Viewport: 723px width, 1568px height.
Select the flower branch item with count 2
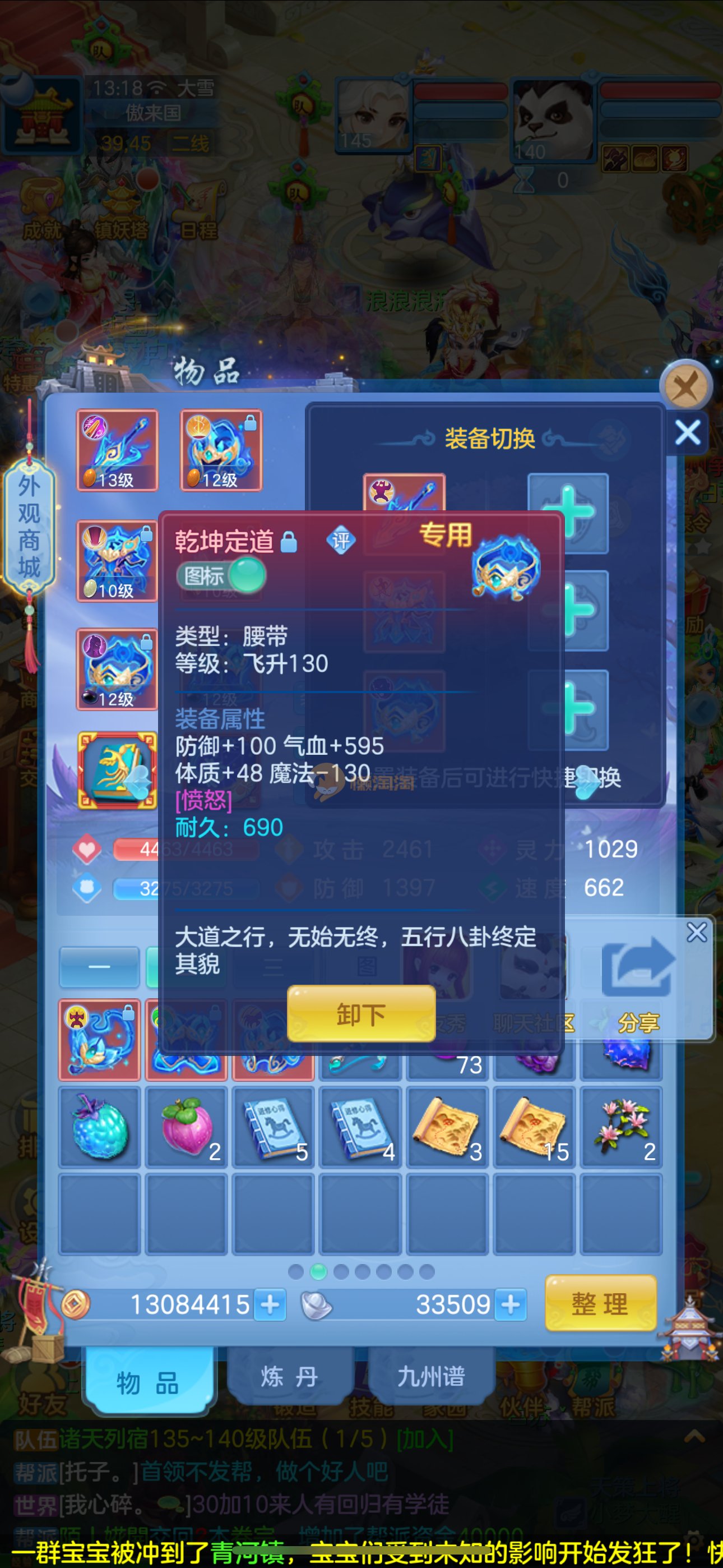click(x=621, y=1127)
